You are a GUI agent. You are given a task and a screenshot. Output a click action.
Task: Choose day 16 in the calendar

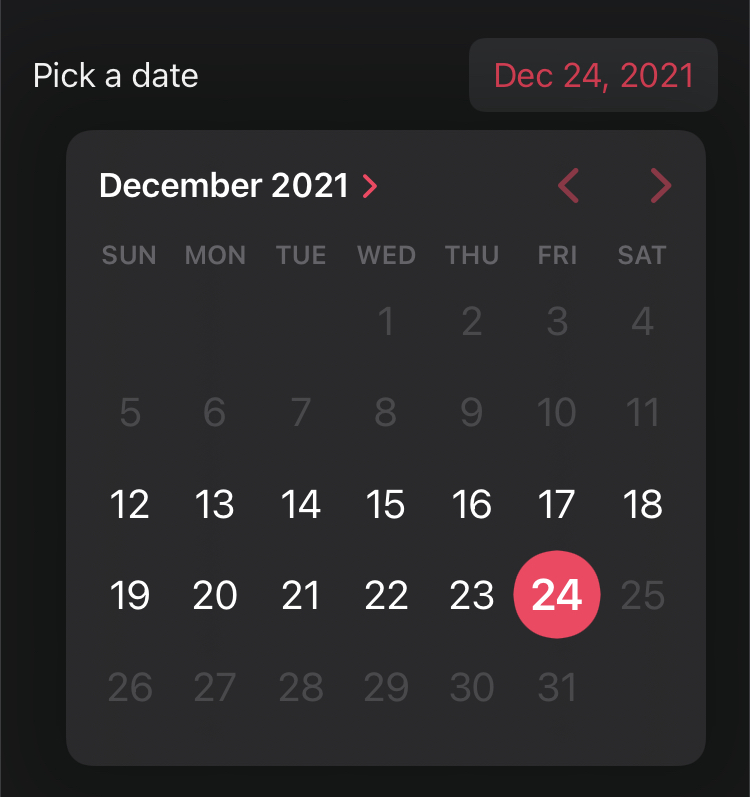point(471,505)
